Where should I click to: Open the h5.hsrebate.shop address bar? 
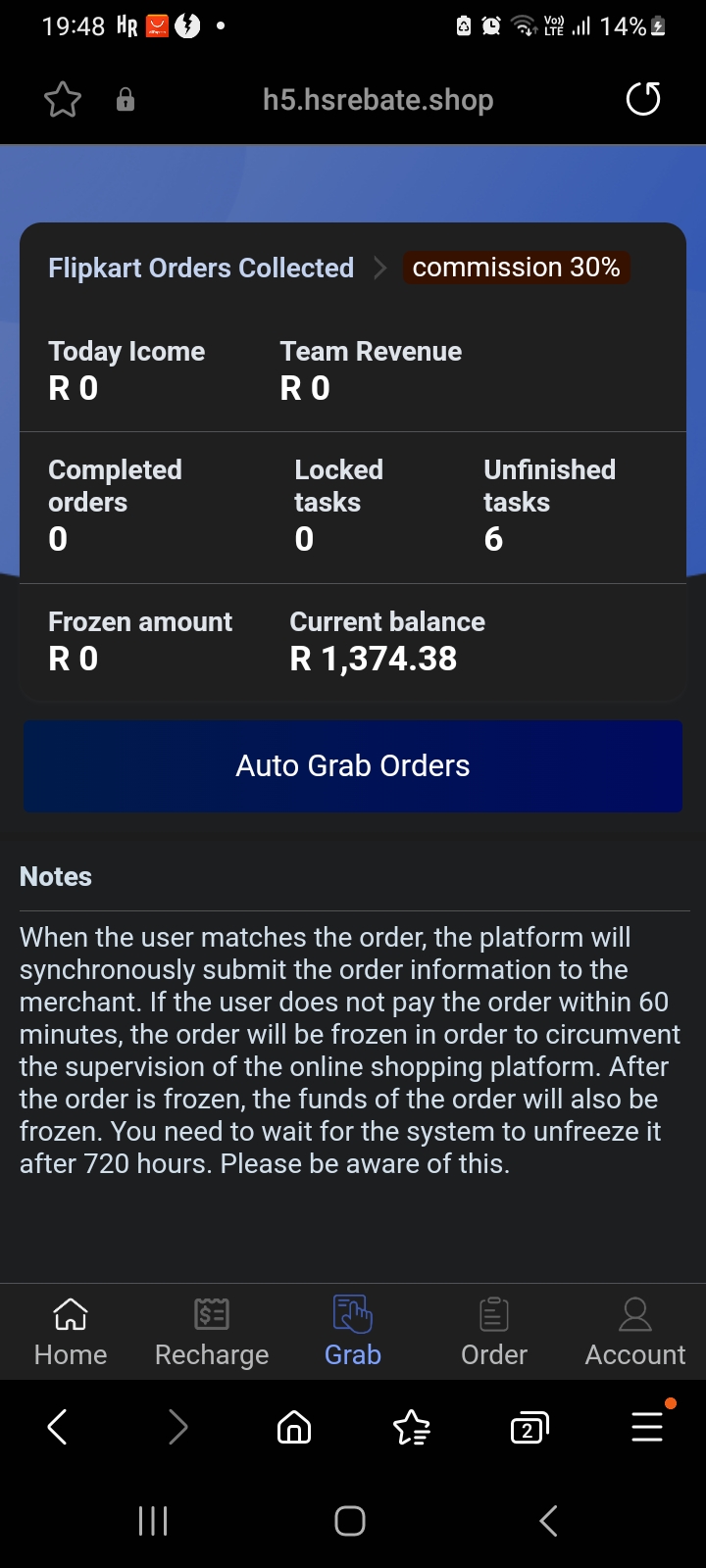coord(378,100)
